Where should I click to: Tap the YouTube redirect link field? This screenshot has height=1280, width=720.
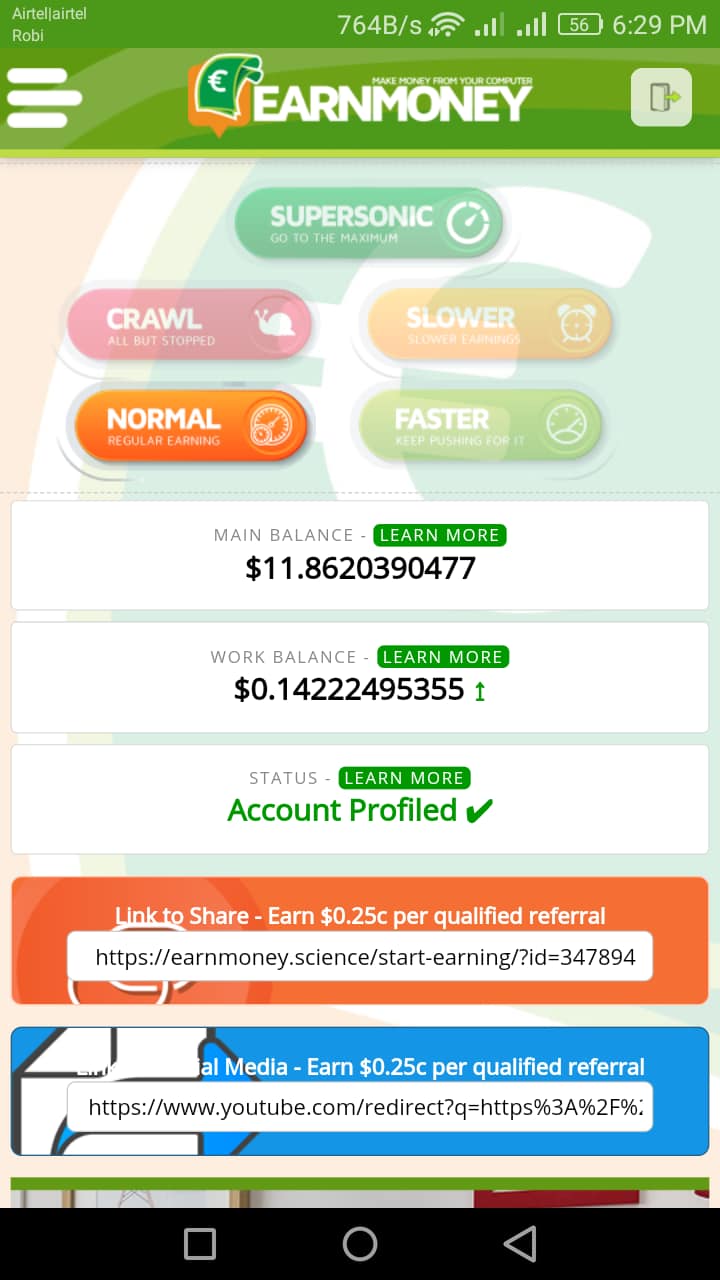pos(360,1106)
